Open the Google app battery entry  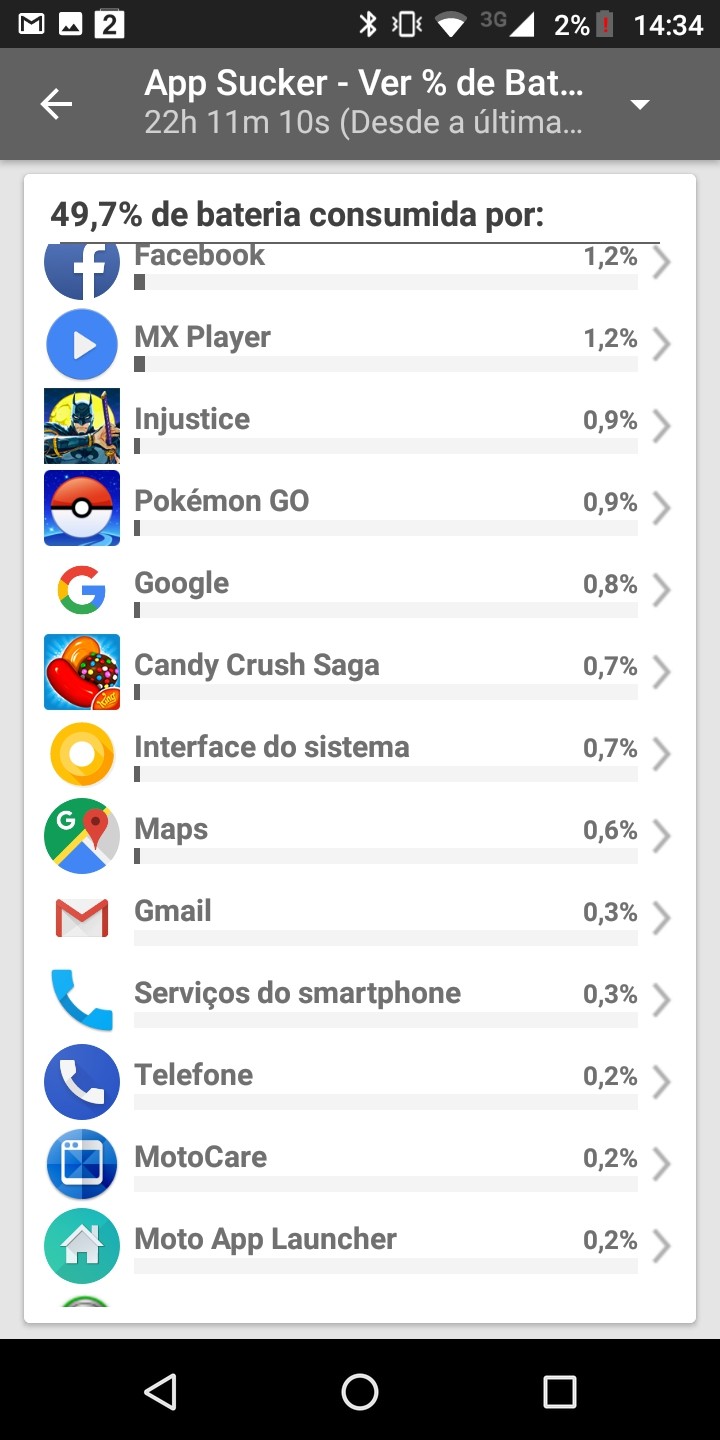360,590
